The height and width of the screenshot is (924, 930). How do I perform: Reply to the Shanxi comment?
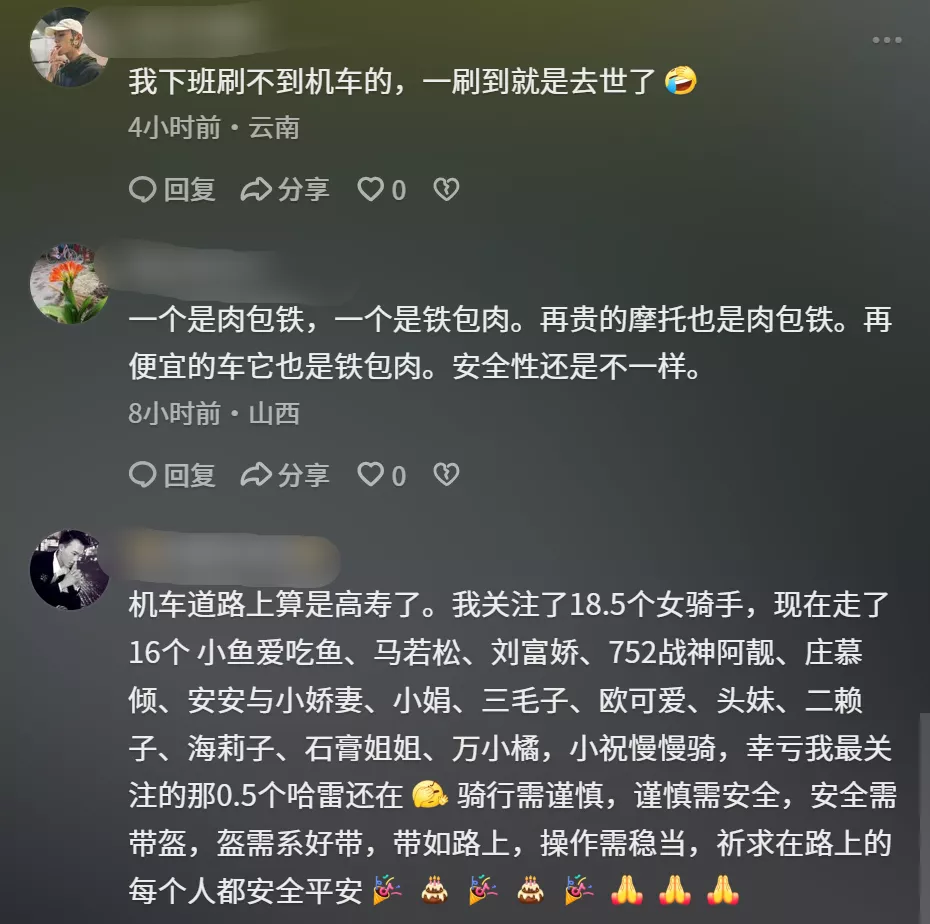click(x=173, y=475)
